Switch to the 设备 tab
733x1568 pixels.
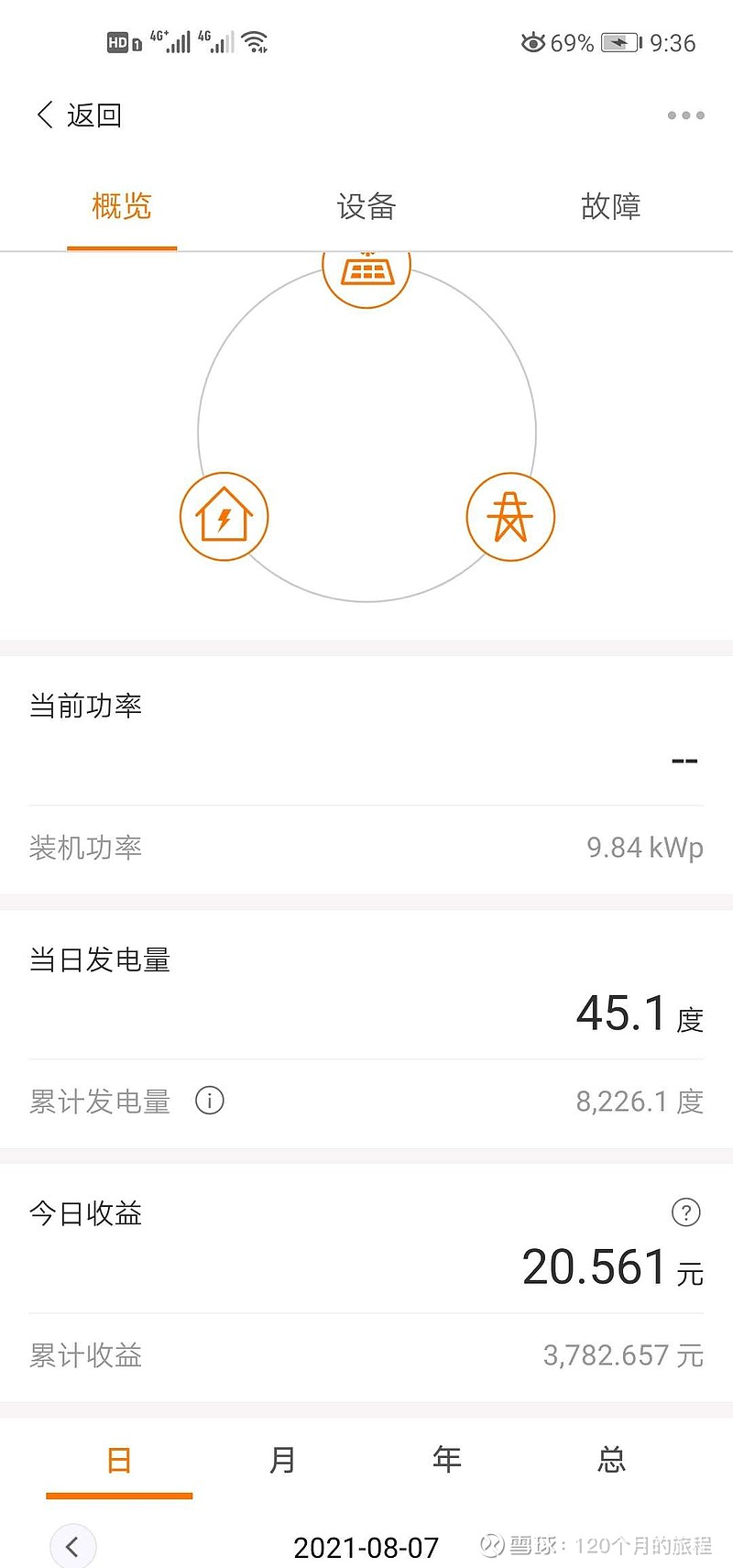[x=366, y=207]
